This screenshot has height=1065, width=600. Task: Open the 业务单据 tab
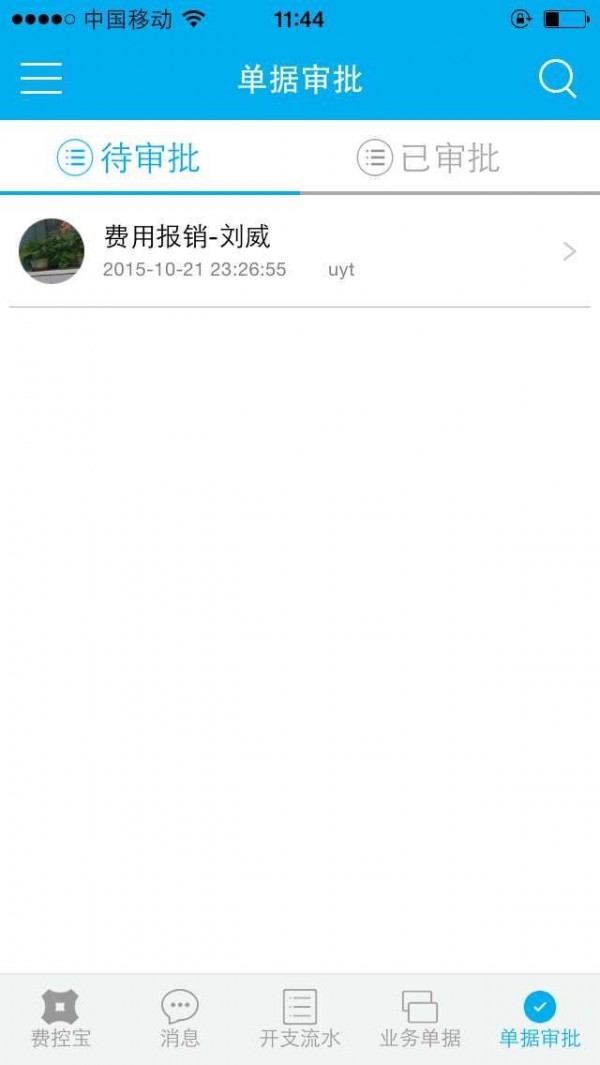[x=420, y=1019]
